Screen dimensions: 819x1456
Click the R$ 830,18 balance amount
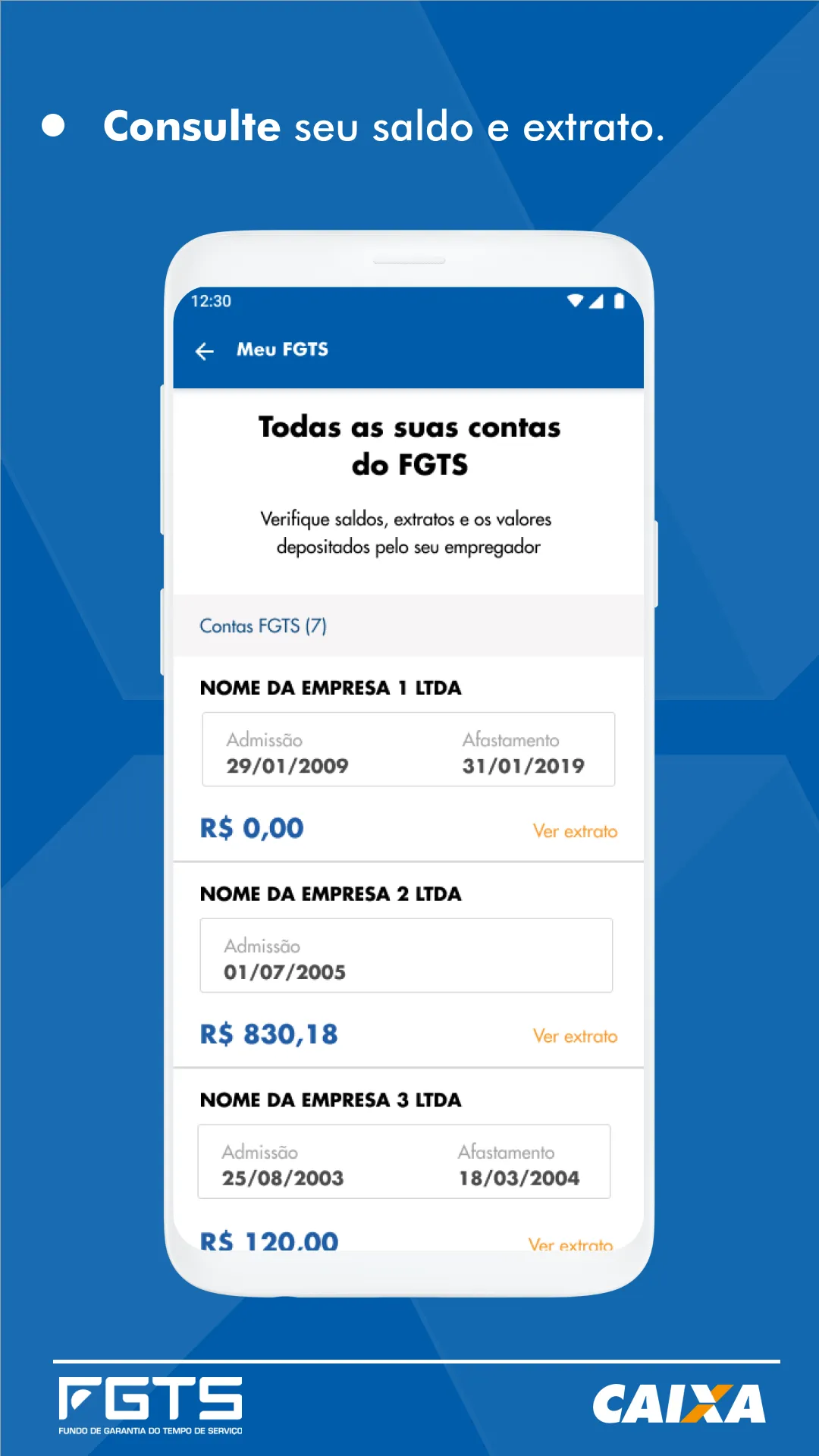270,1033
